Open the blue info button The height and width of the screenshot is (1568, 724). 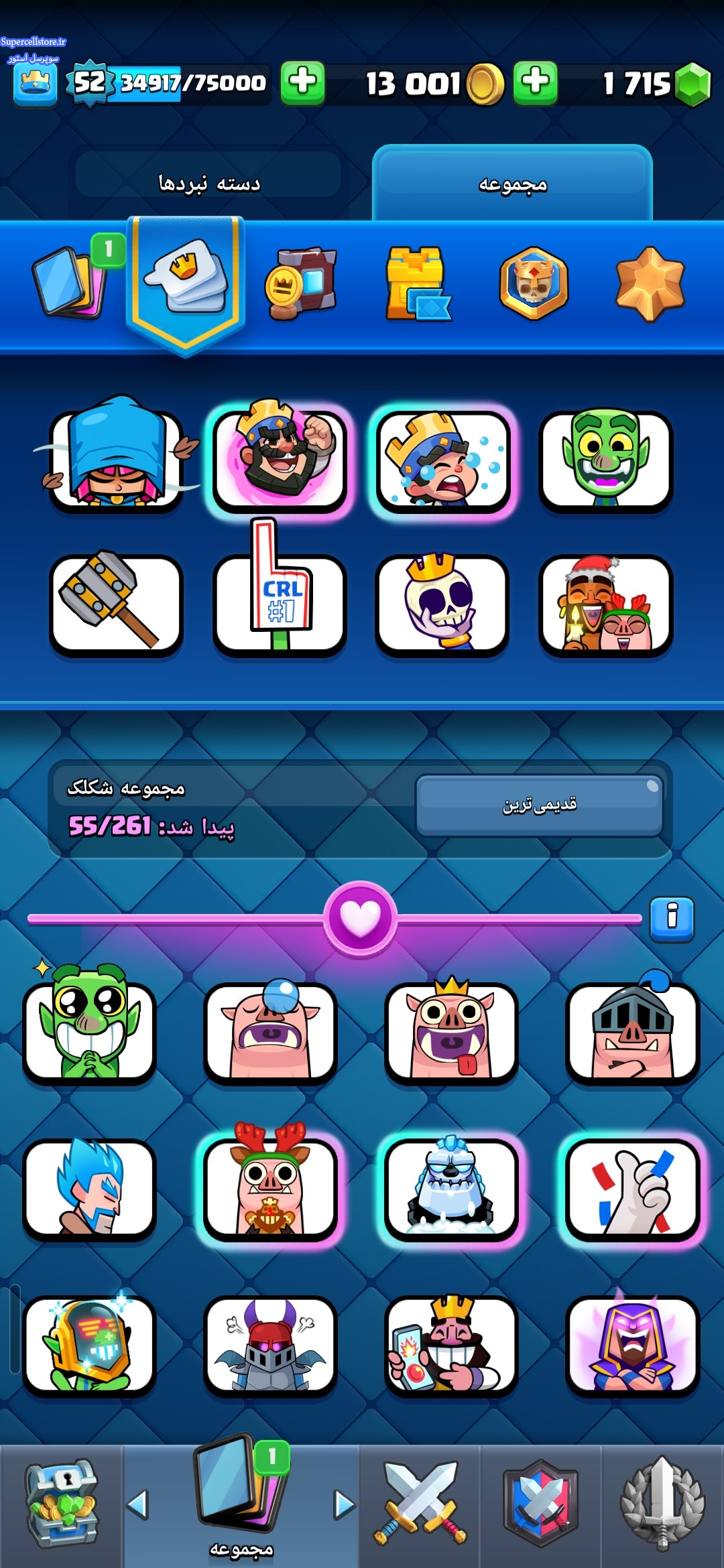click(x=672, y=917)
